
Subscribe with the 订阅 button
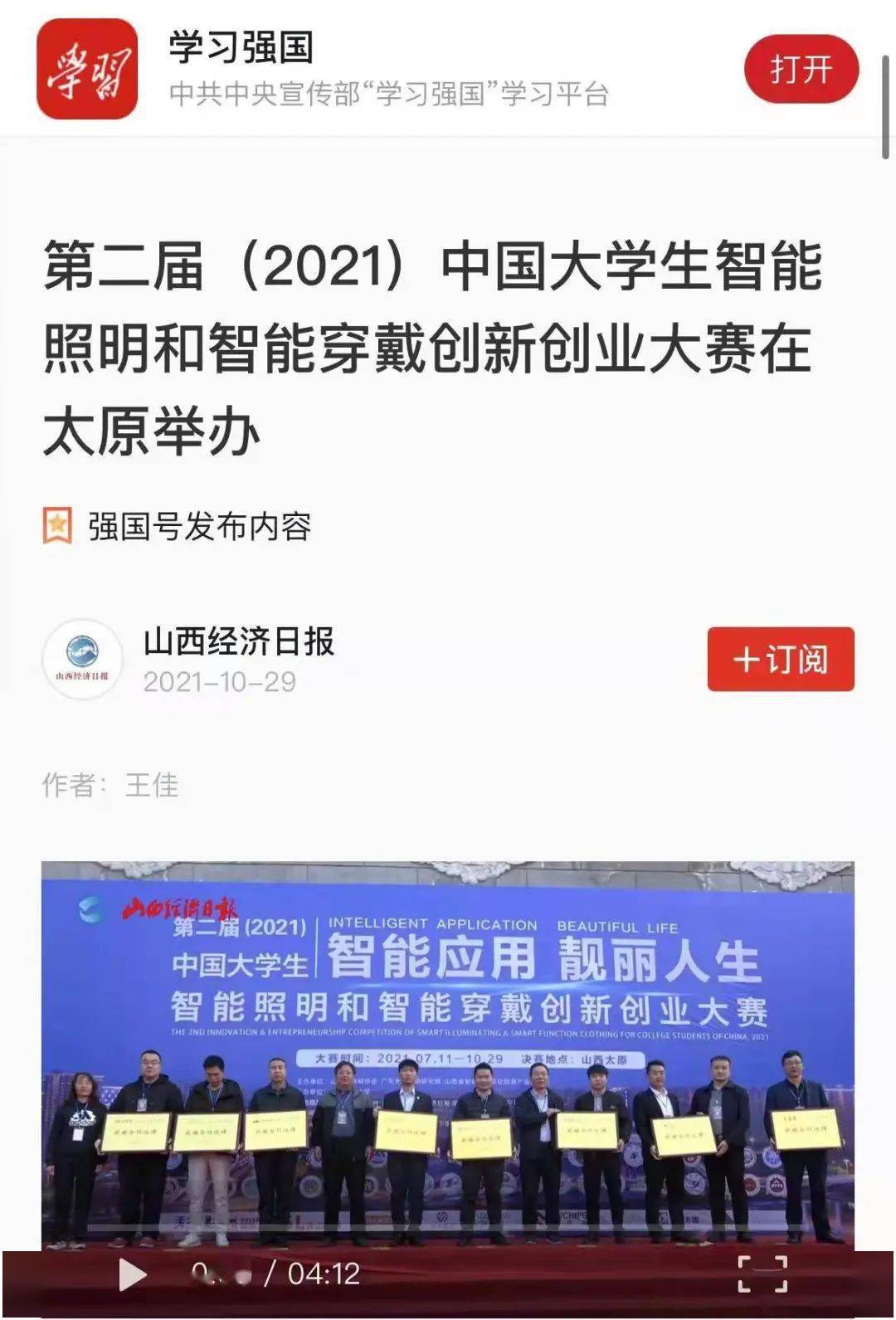click(780, 660)
